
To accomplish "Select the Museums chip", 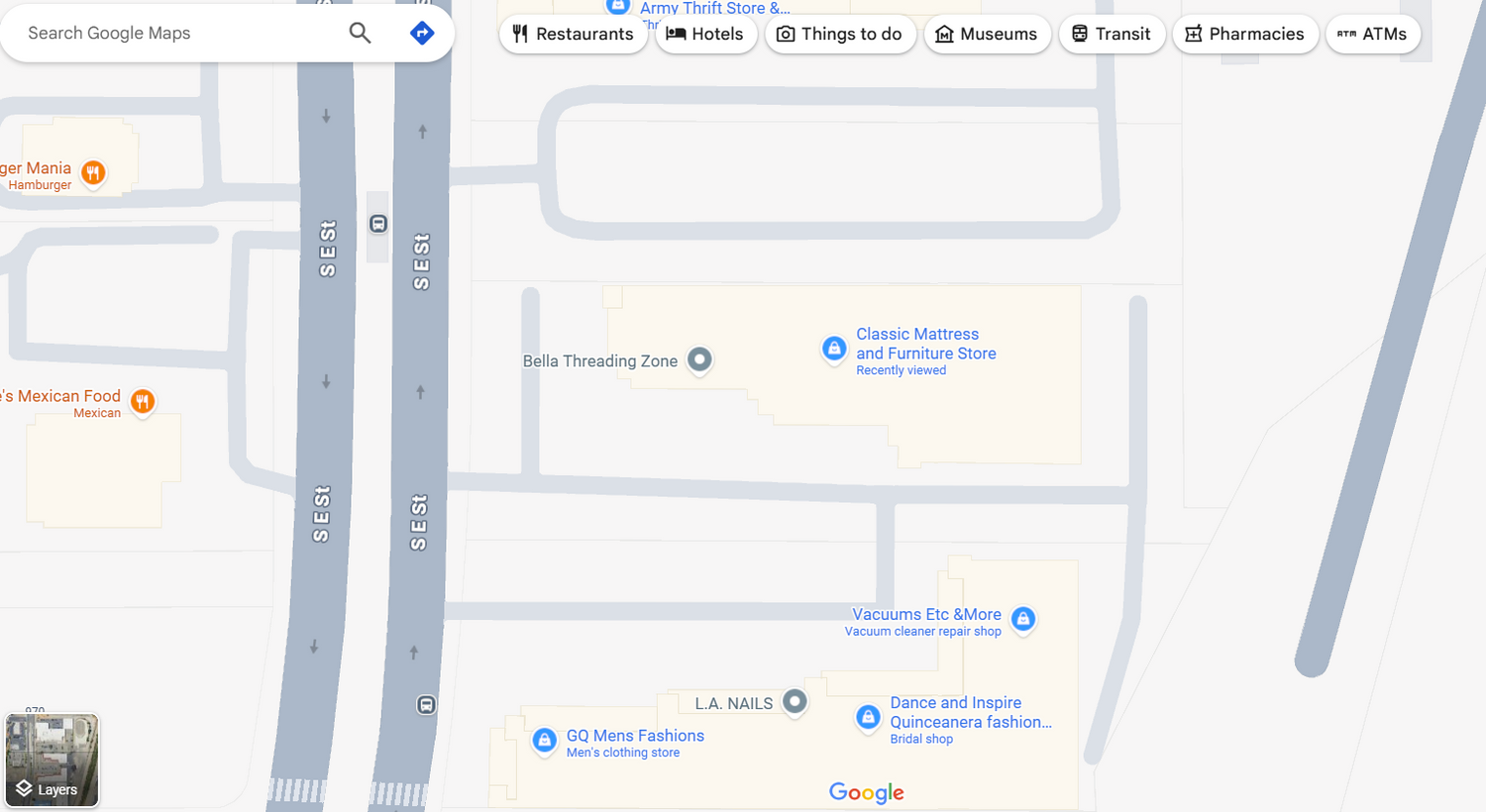I will [x=986, y=34].
